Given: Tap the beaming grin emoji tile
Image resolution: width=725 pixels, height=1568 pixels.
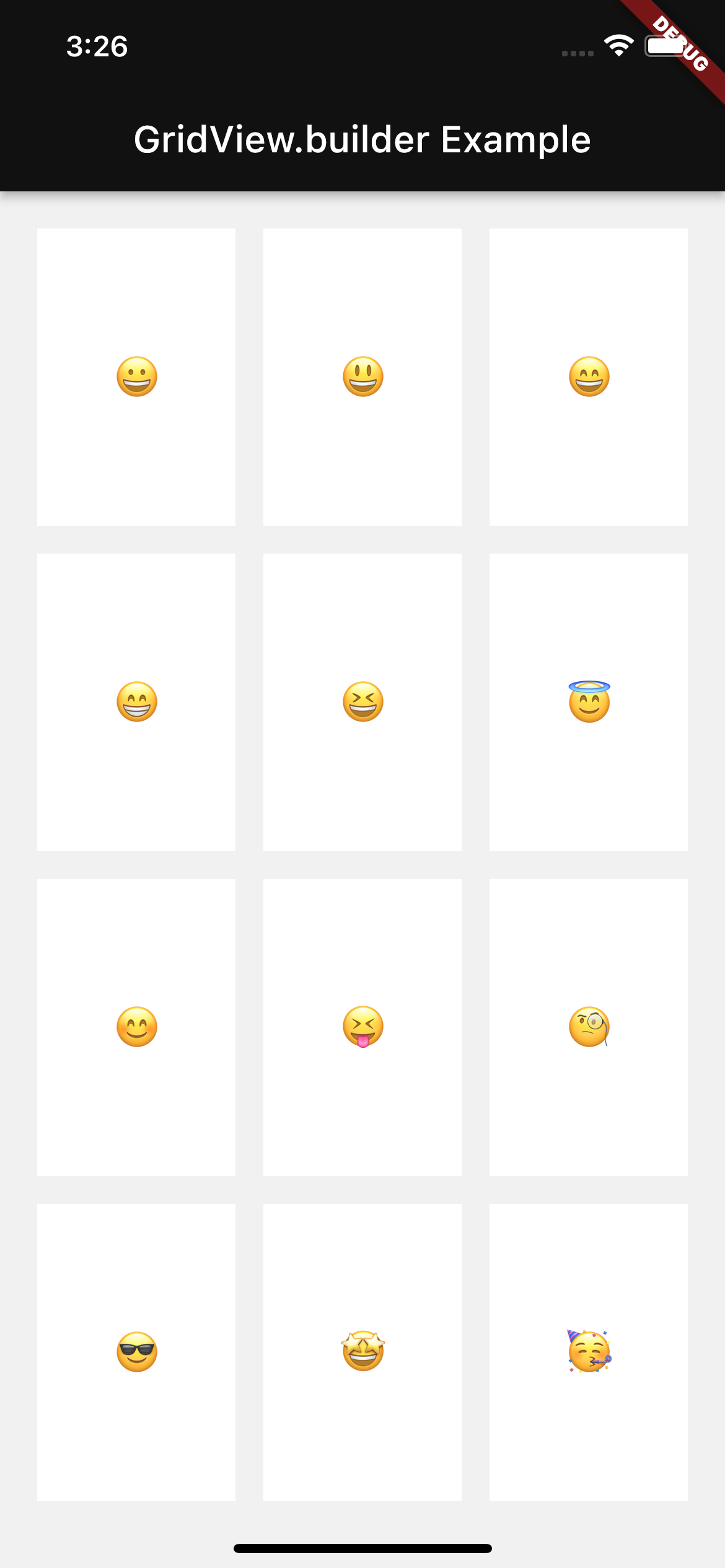Looking at the screenshot, I should pyautogui.click(x=136, y=700).
